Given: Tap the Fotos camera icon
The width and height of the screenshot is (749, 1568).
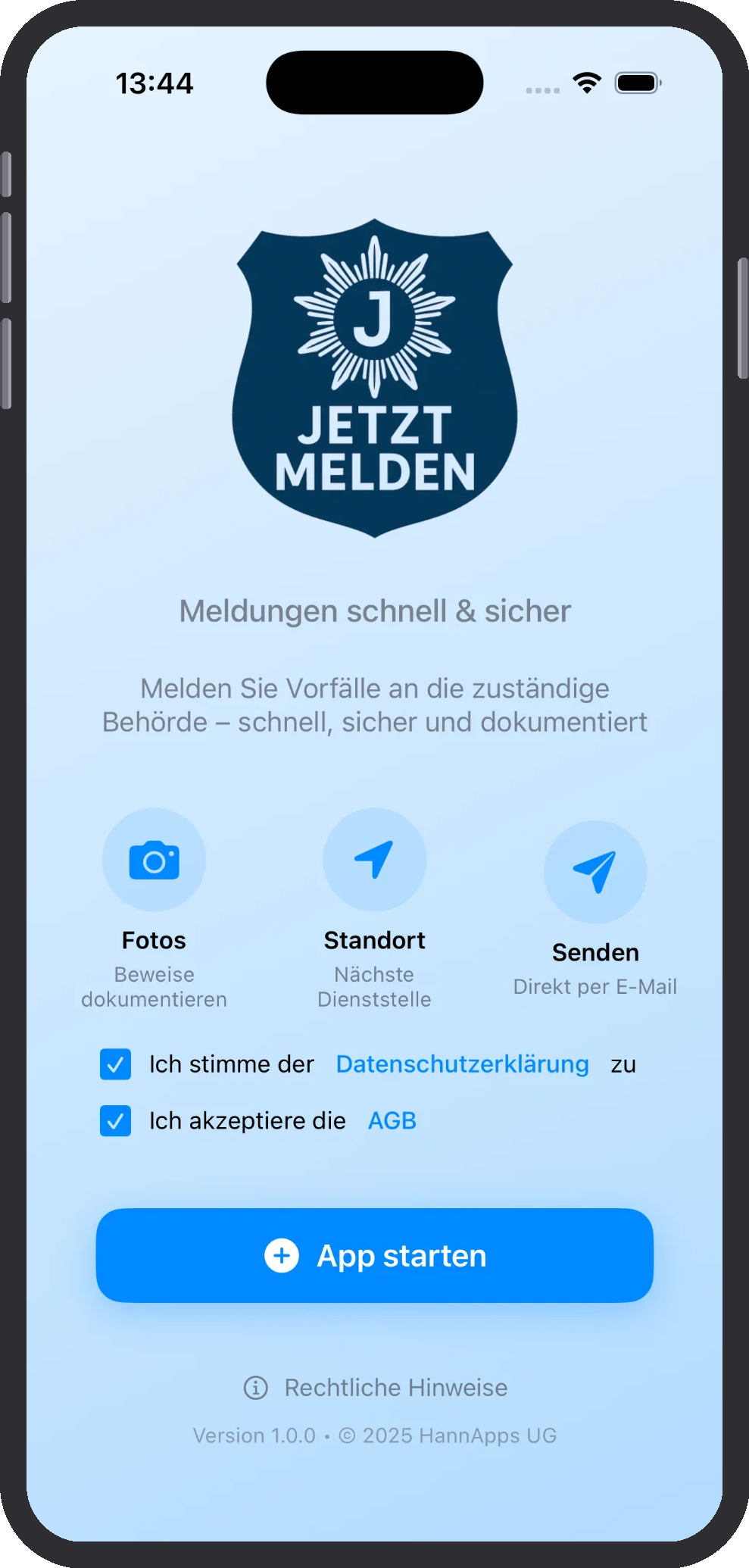Looking at the screenshot, I should coord(154,858).
